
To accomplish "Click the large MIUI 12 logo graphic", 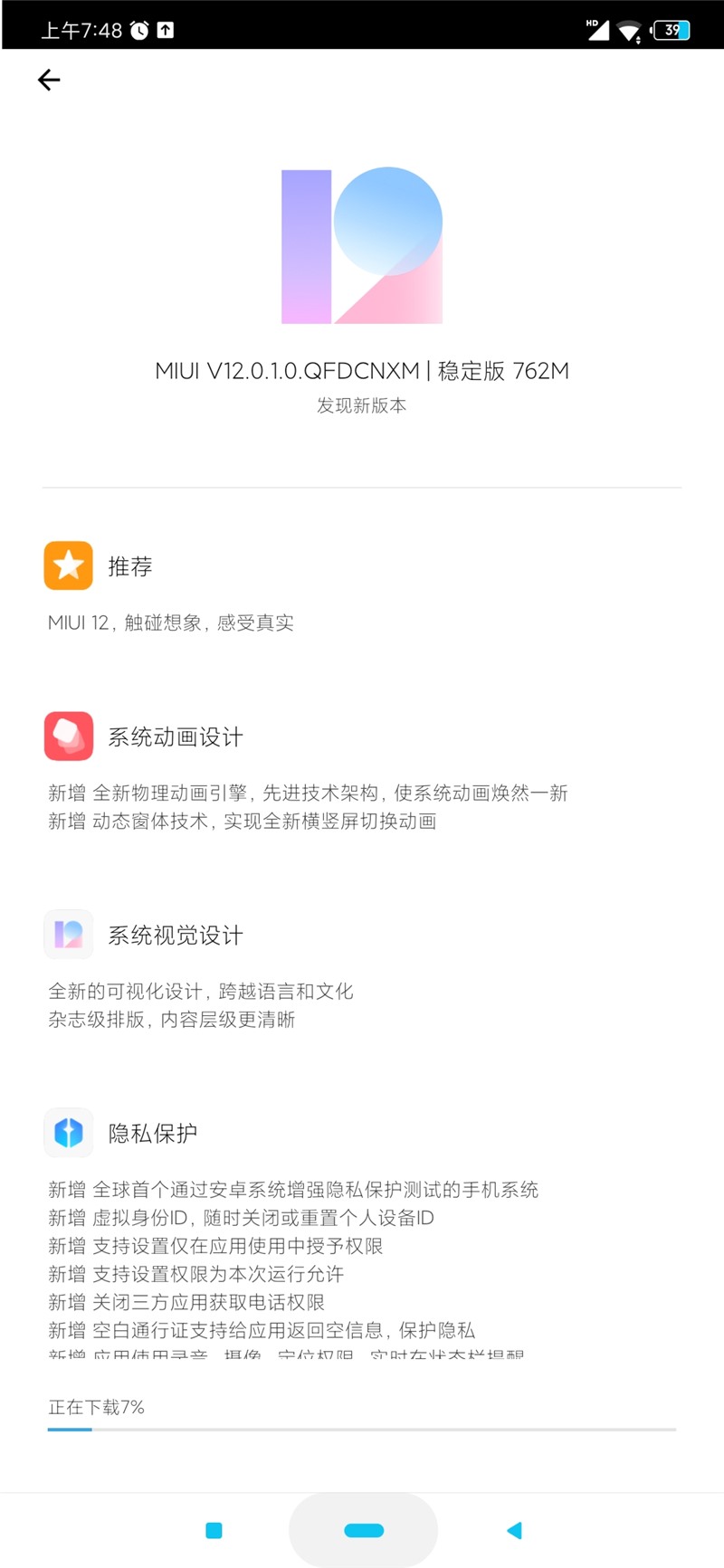I will (x=362, y=246).
